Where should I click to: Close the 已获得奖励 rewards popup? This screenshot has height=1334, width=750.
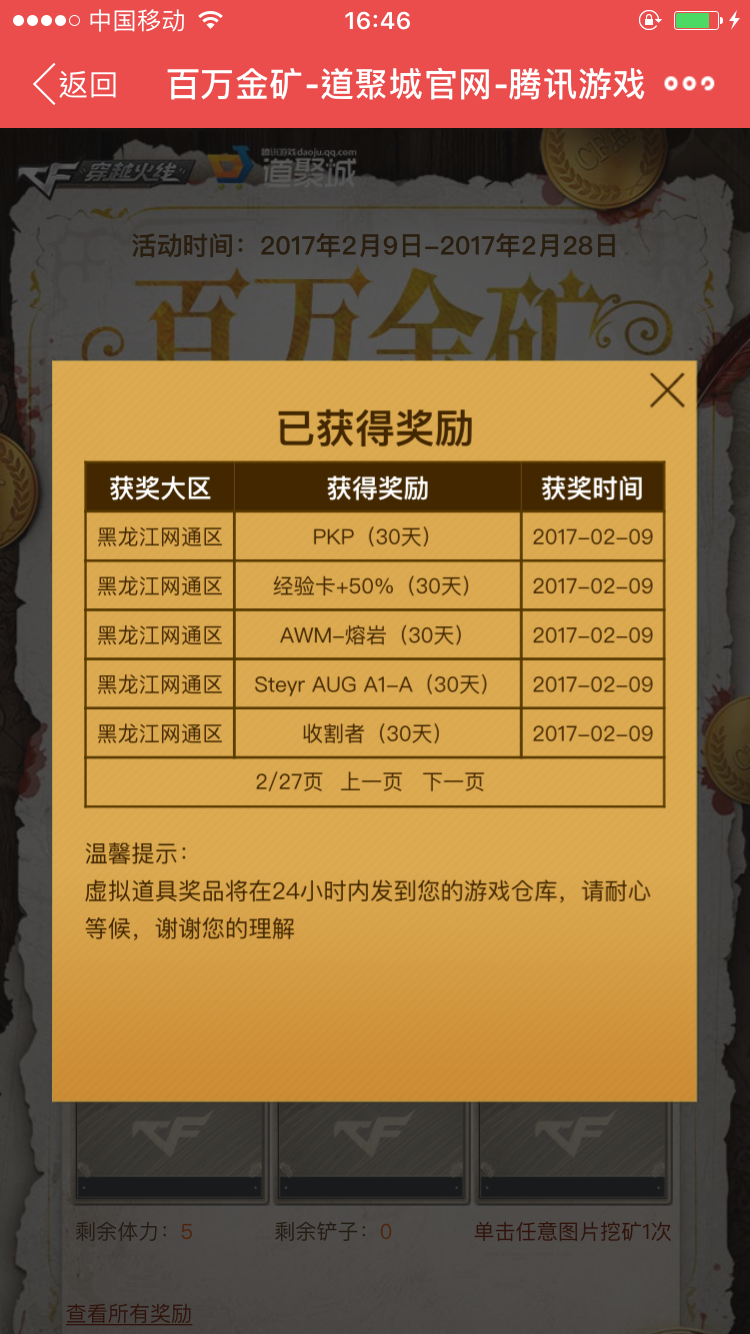667,390
